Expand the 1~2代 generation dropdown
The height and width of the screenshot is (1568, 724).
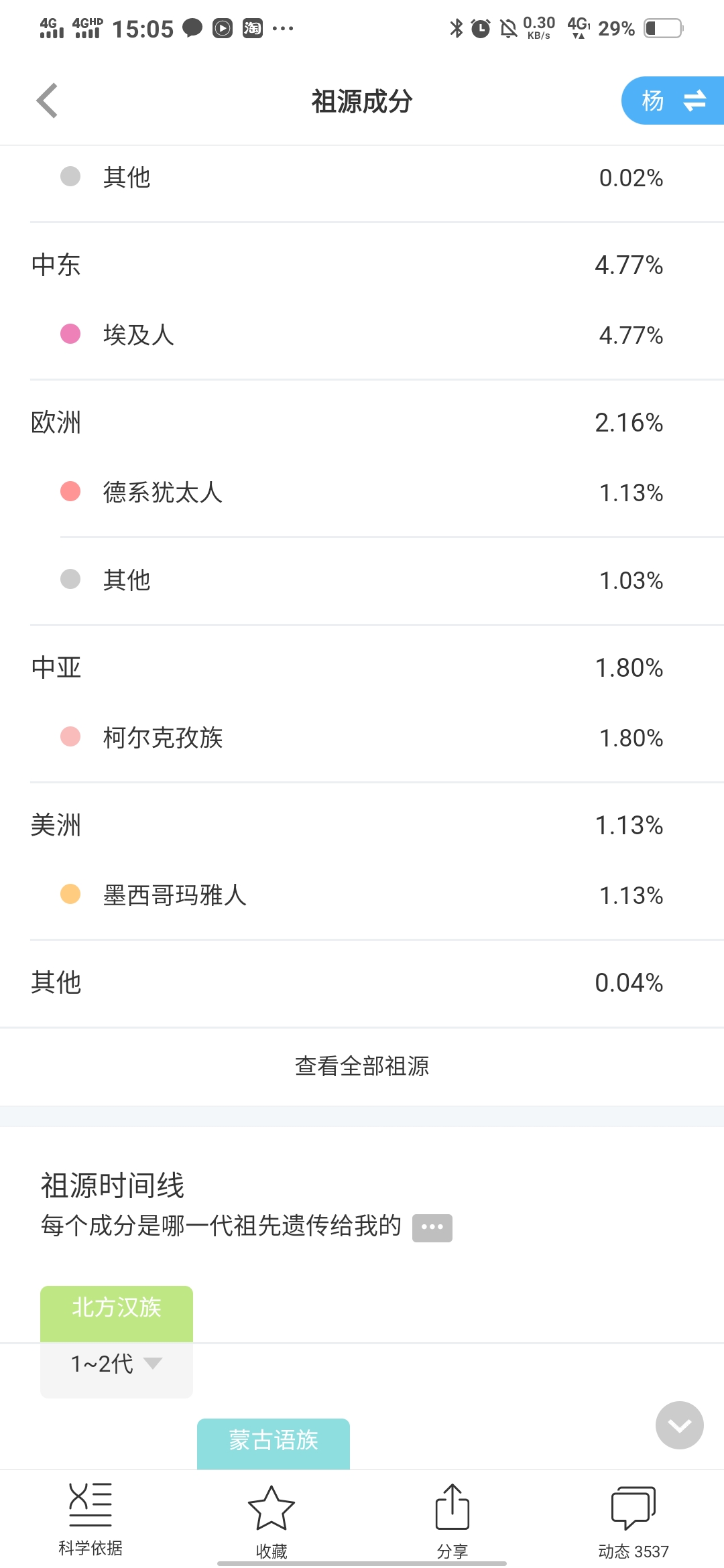click(x=117, y=1364)
